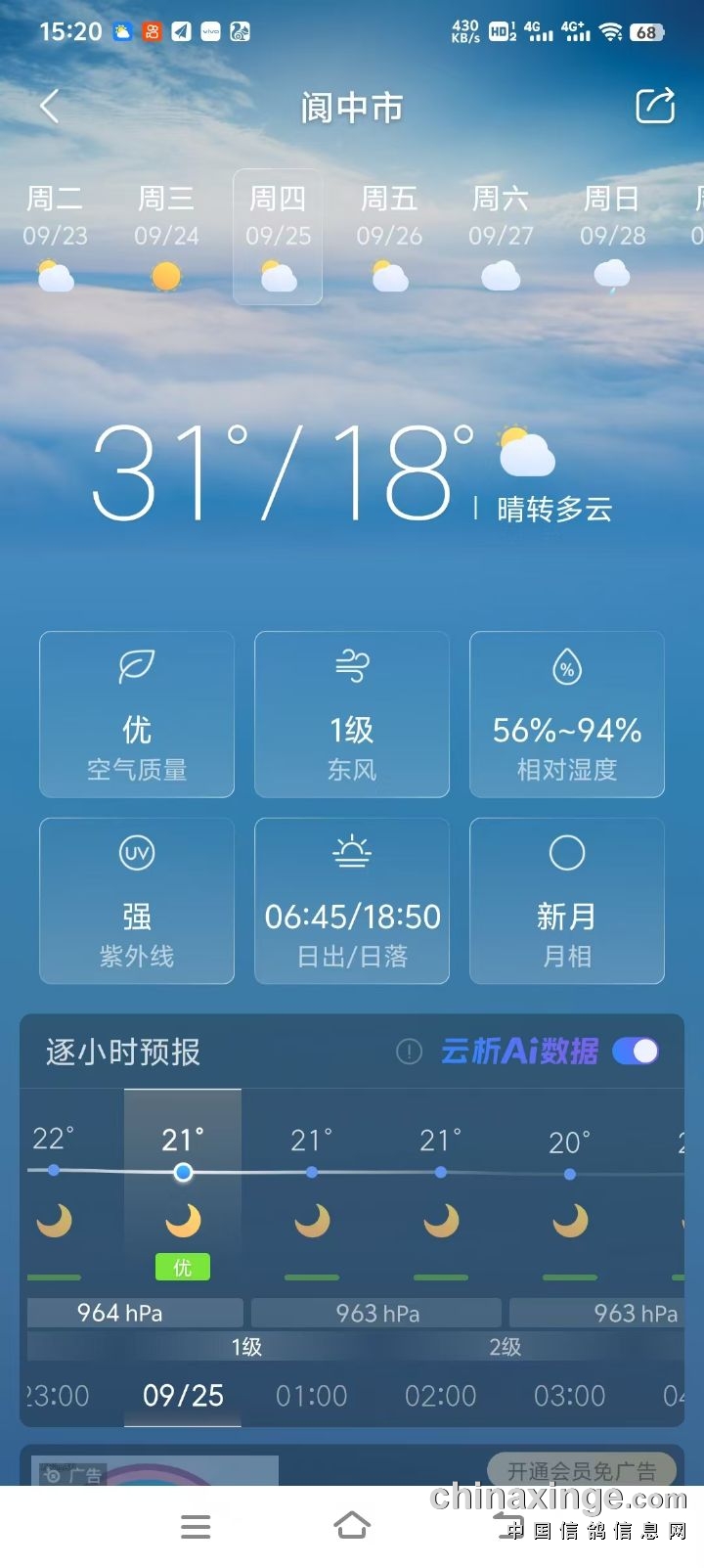The image size is (704, 1568).
Task: Tap 开通会员免广告 to remove ads
Action: pos(582,1470)
